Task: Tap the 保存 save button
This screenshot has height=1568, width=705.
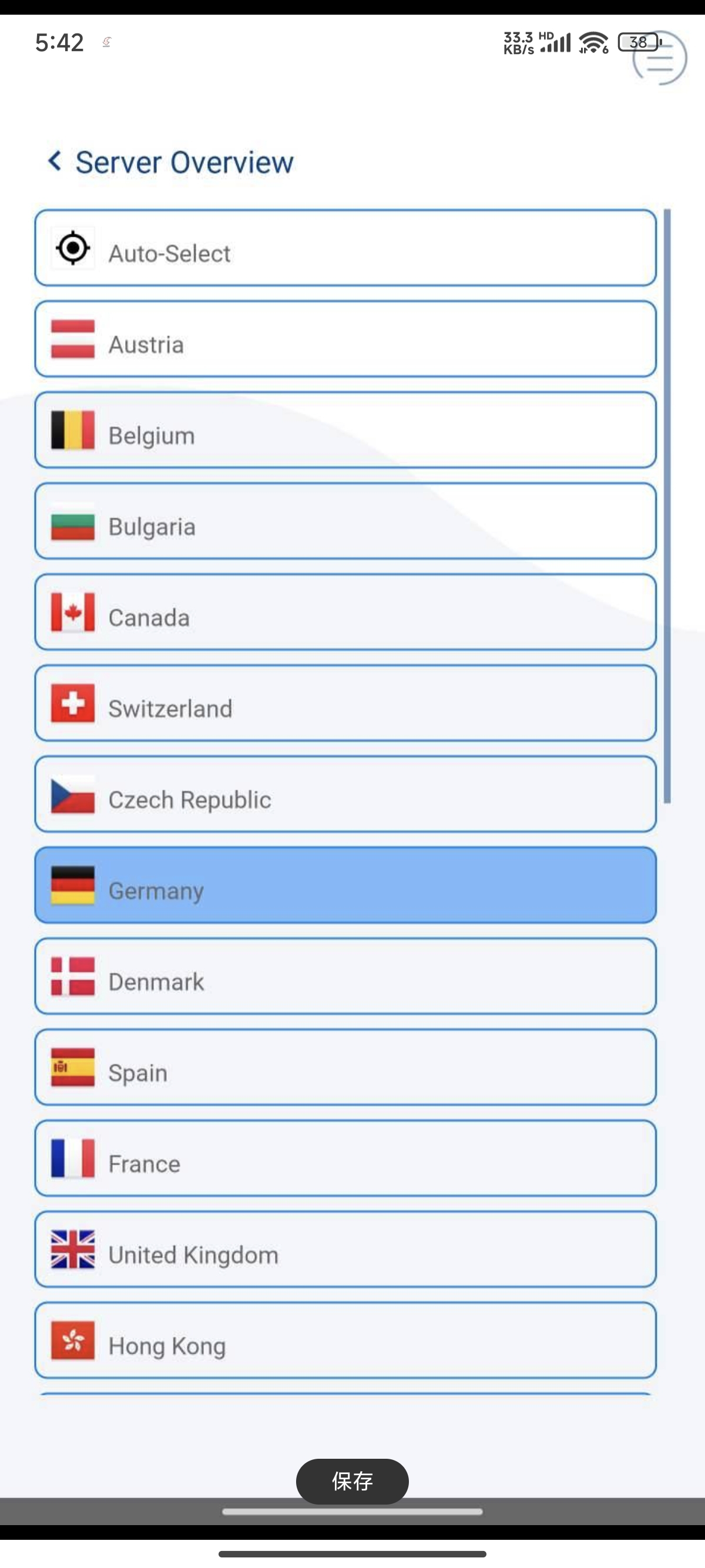Action: point(352,1481)
